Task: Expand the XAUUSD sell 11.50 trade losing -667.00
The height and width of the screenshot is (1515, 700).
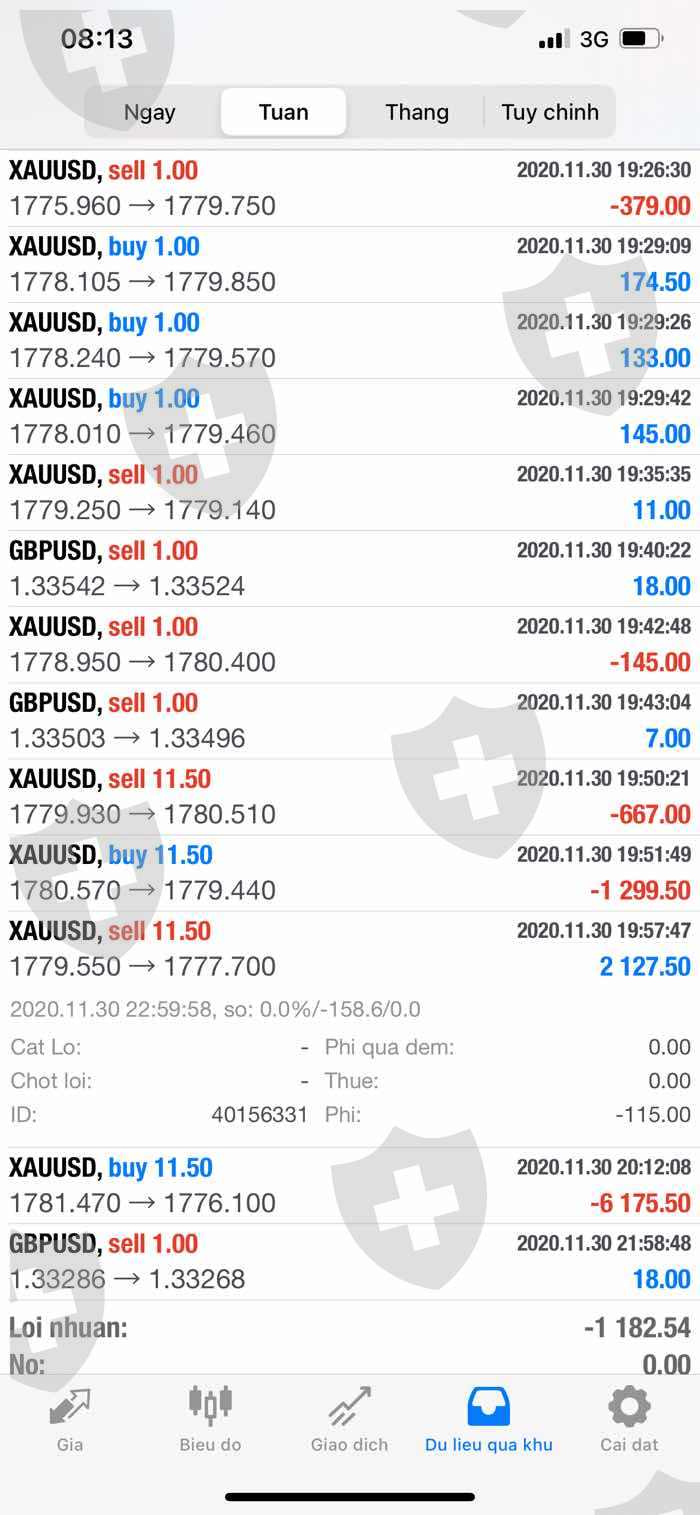Action: 350,796
